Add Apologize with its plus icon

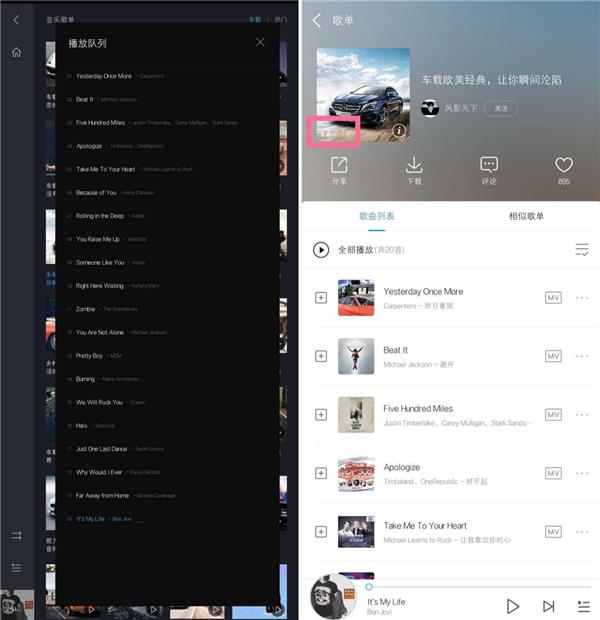click(x=321, y=472)
